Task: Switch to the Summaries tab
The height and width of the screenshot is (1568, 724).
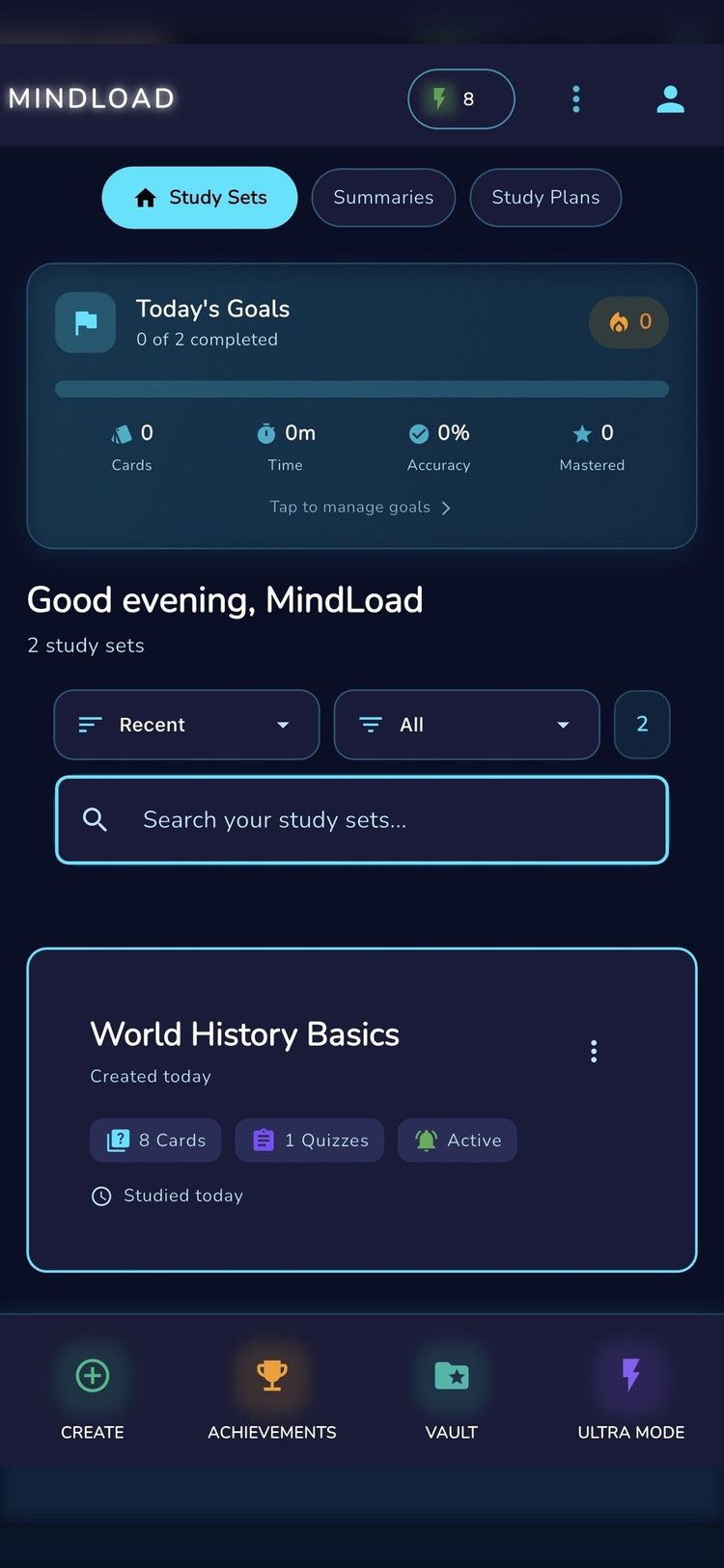Action: click(x=383, y=198)
